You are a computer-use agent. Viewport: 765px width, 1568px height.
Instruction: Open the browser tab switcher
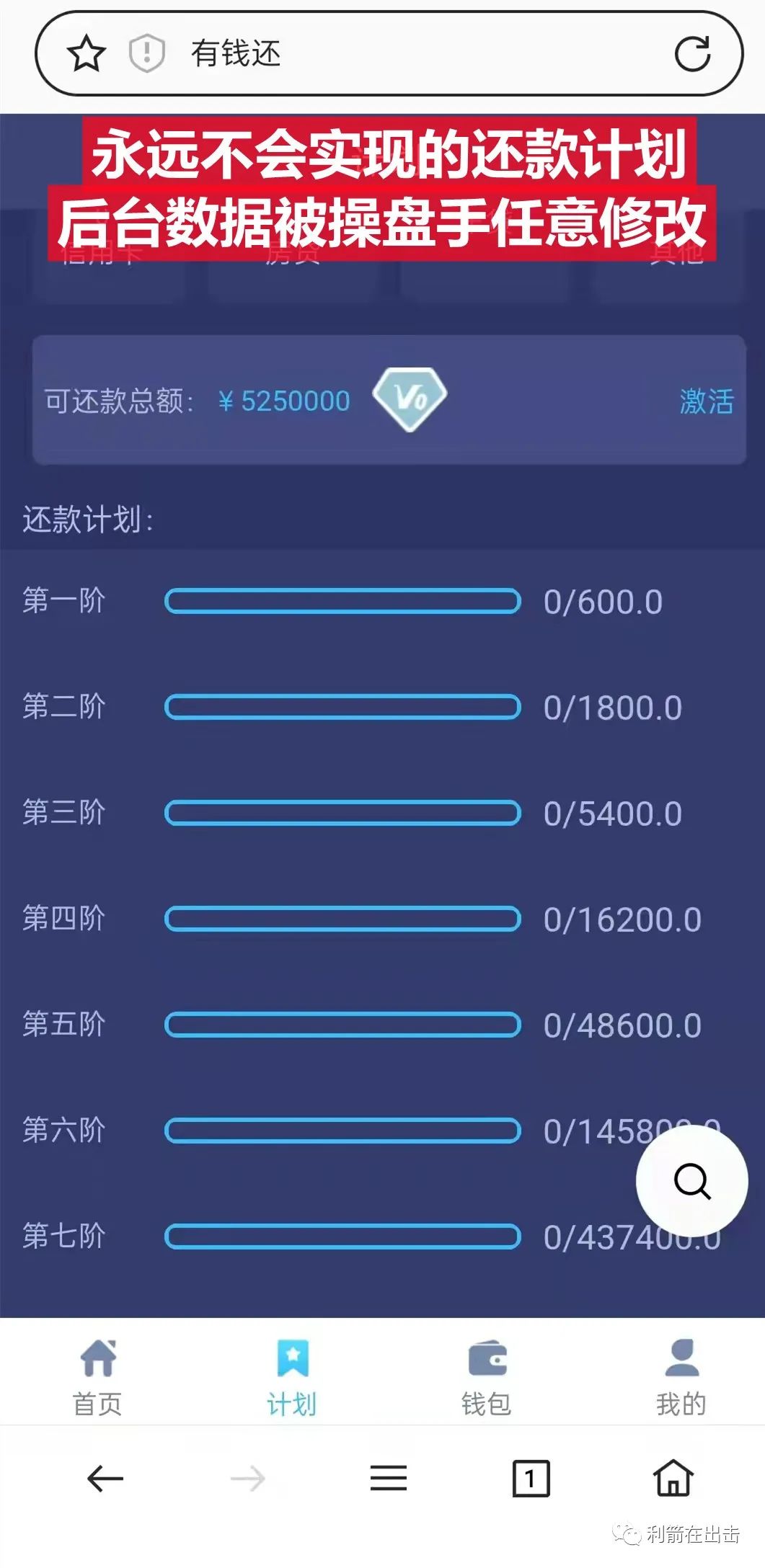click(x=531, y=1479)
